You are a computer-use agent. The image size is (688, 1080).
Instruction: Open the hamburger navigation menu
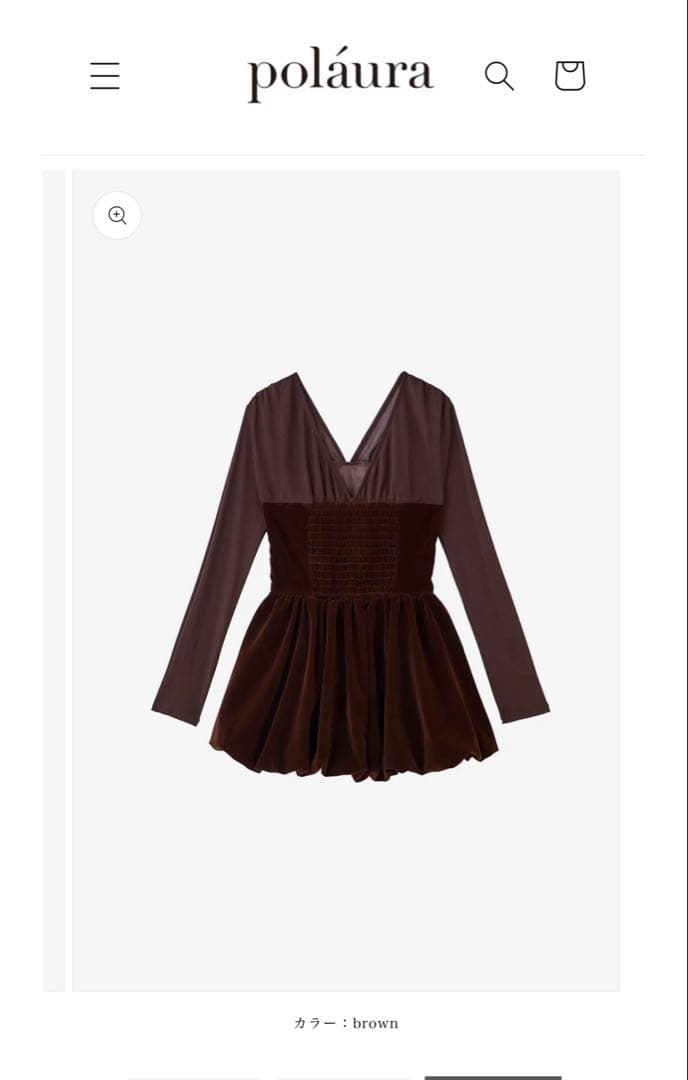point(105,76)
